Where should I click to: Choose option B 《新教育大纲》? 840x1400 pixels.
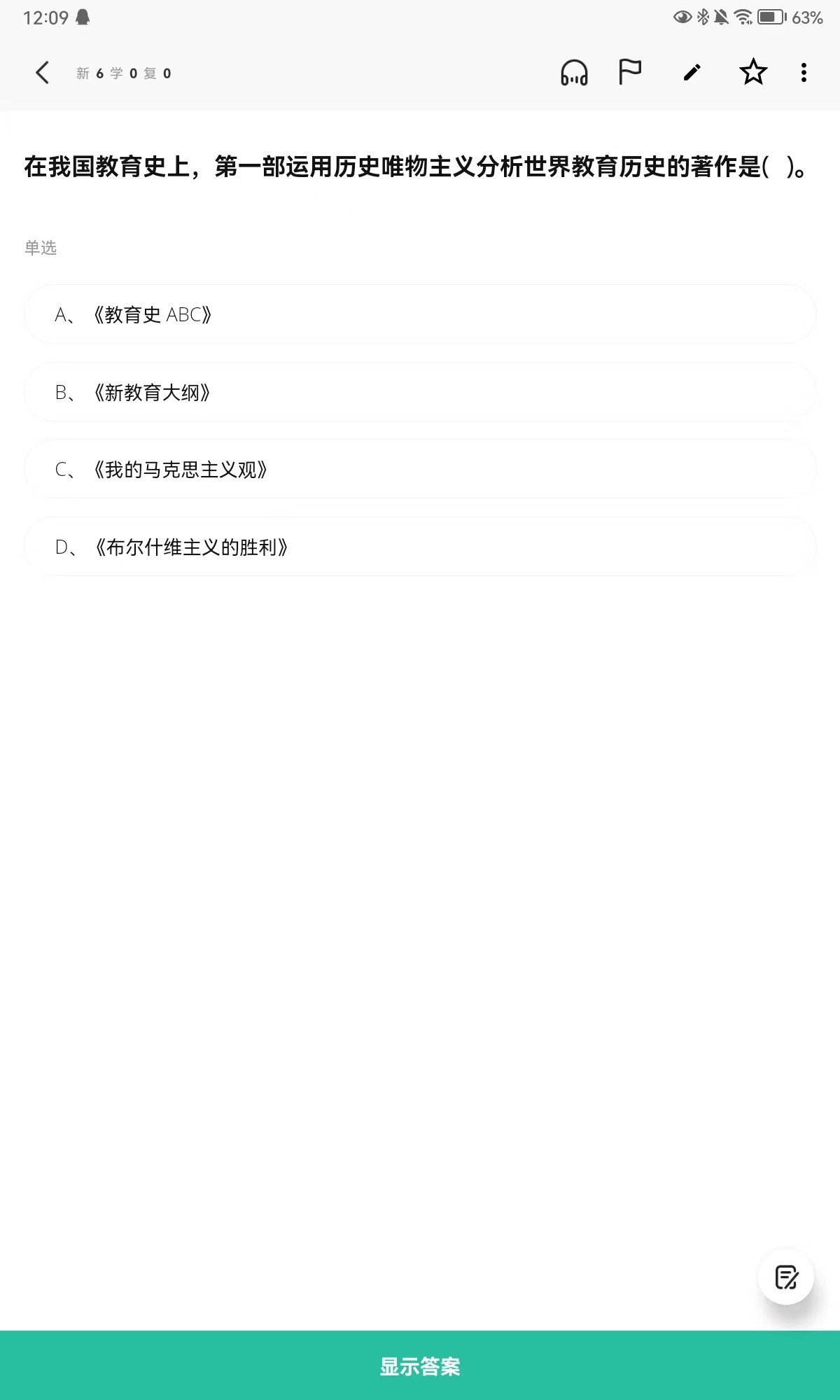pos(420,392)
